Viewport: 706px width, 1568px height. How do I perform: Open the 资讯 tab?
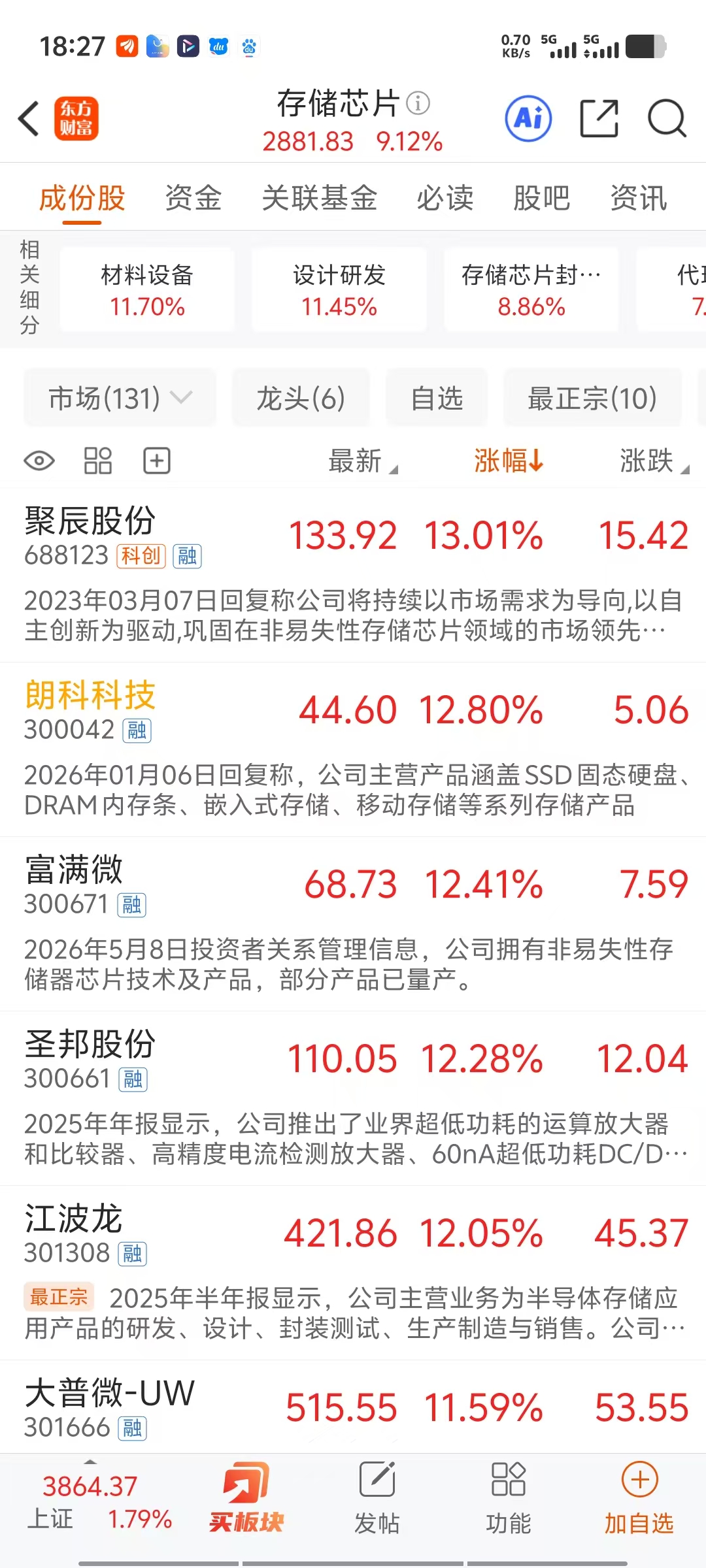click(x=638, y=198)
